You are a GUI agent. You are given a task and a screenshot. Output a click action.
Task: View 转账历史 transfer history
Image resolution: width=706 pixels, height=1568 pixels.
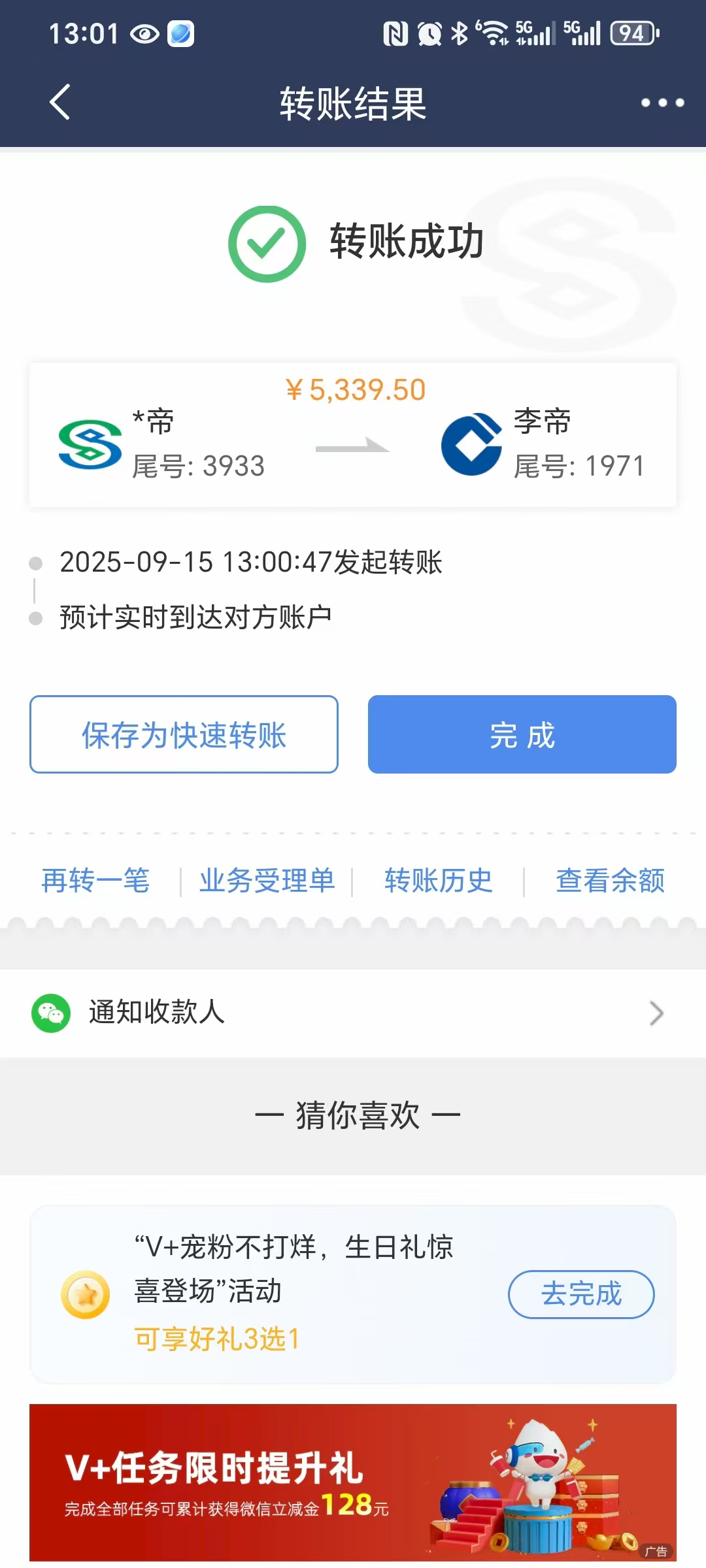tap(438, 881)
